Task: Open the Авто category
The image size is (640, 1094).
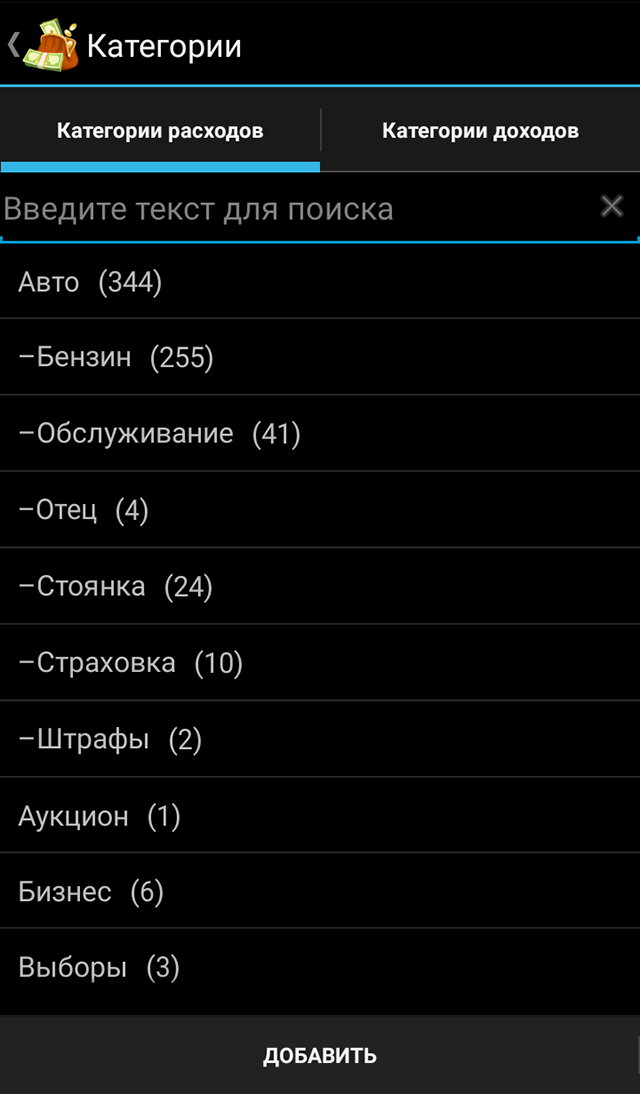Action: (x=320, y=282)
